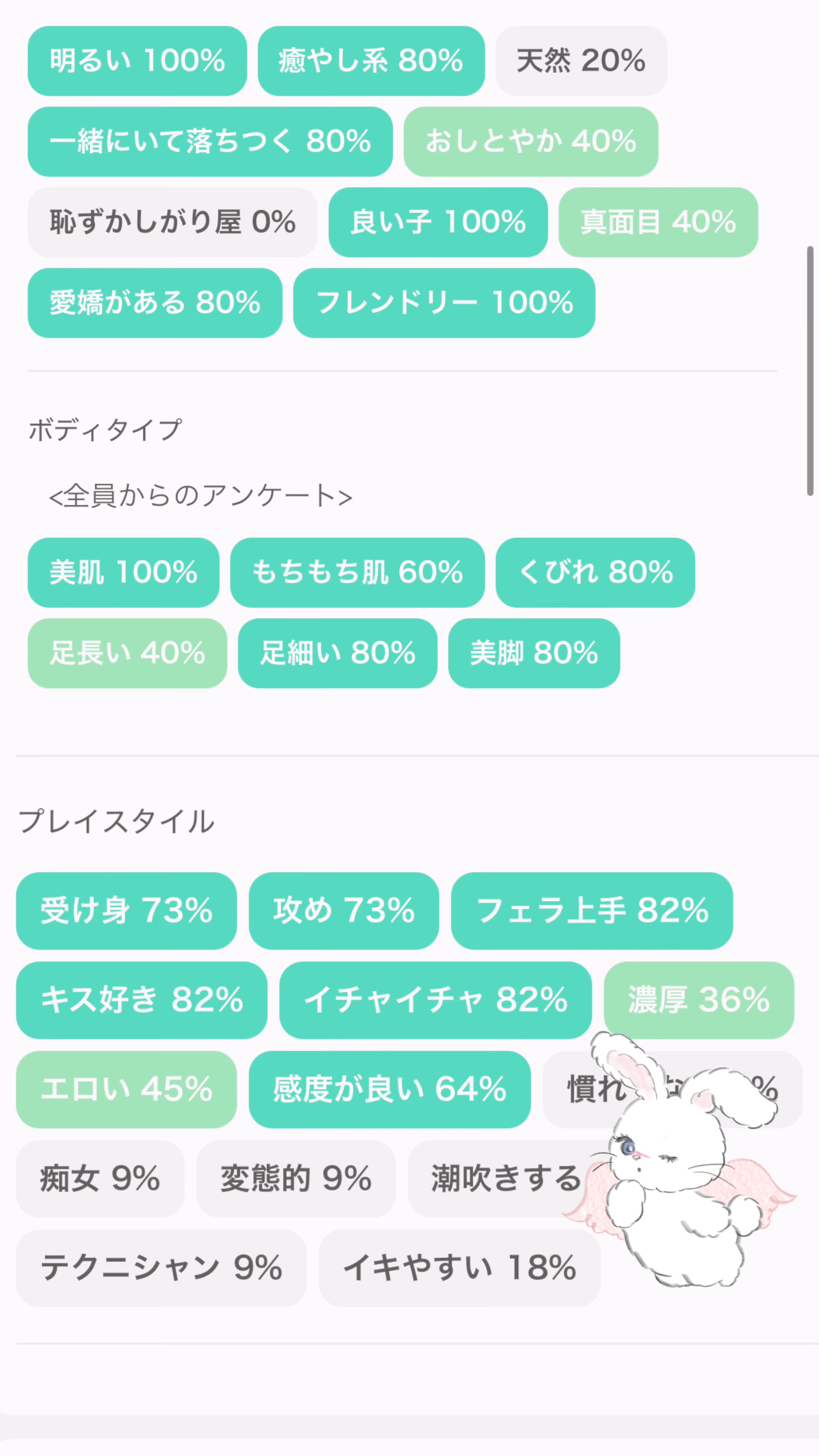This screenshot has width=819, height=1456.
Task: Tap the テクニシャン 9% tag
Action: click(161, 1268)
